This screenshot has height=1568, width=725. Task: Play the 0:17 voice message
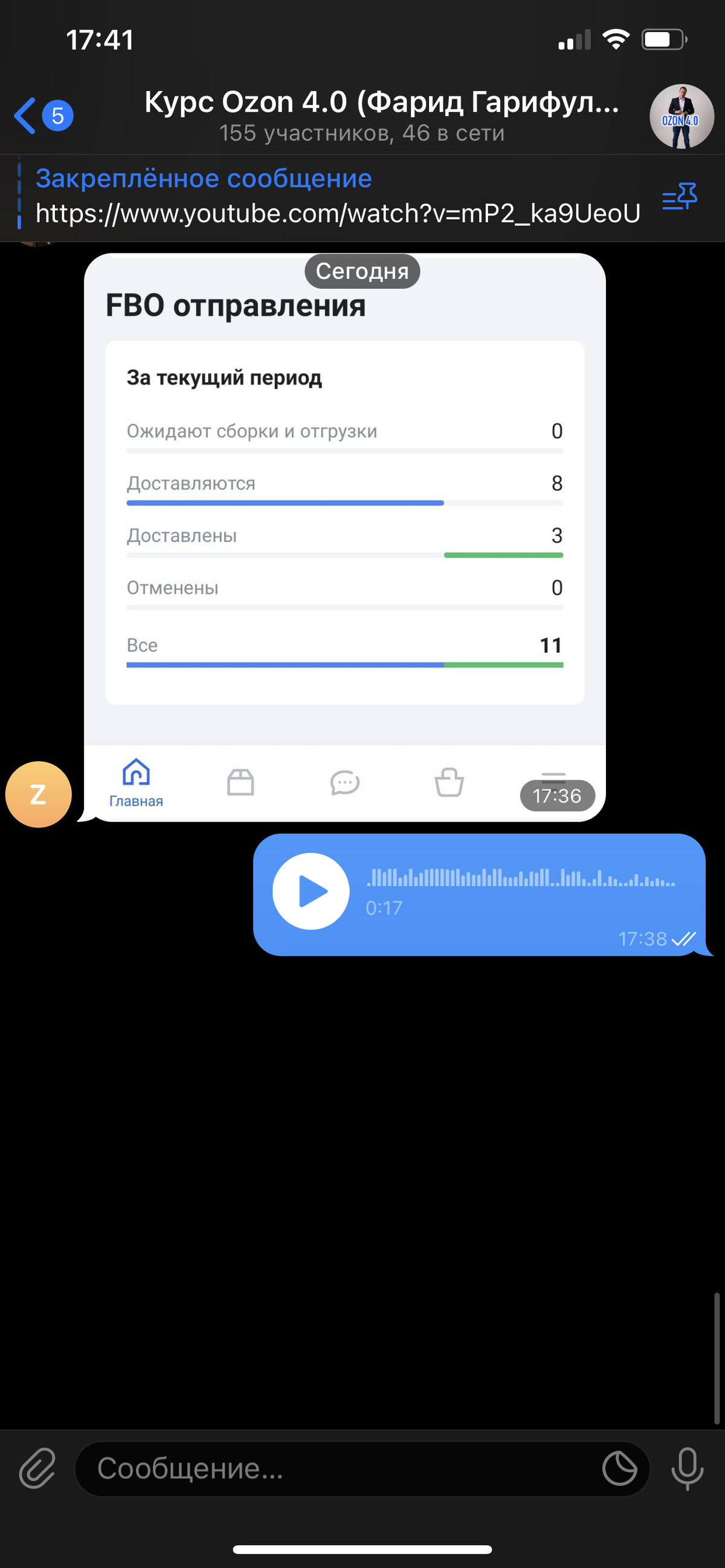pos(311,891)
